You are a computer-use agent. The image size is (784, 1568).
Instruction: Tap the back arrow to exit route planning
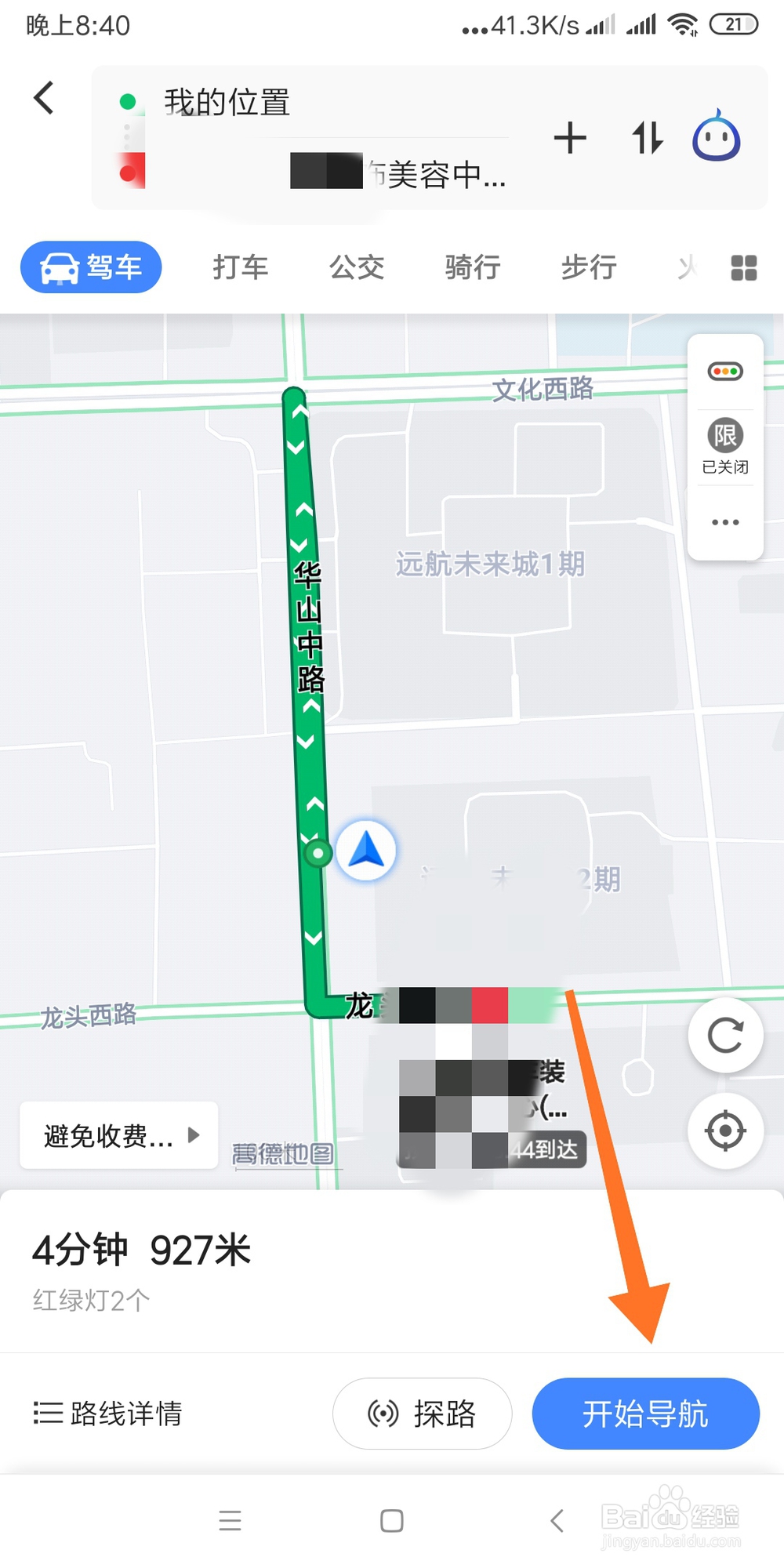pos(43,97)
